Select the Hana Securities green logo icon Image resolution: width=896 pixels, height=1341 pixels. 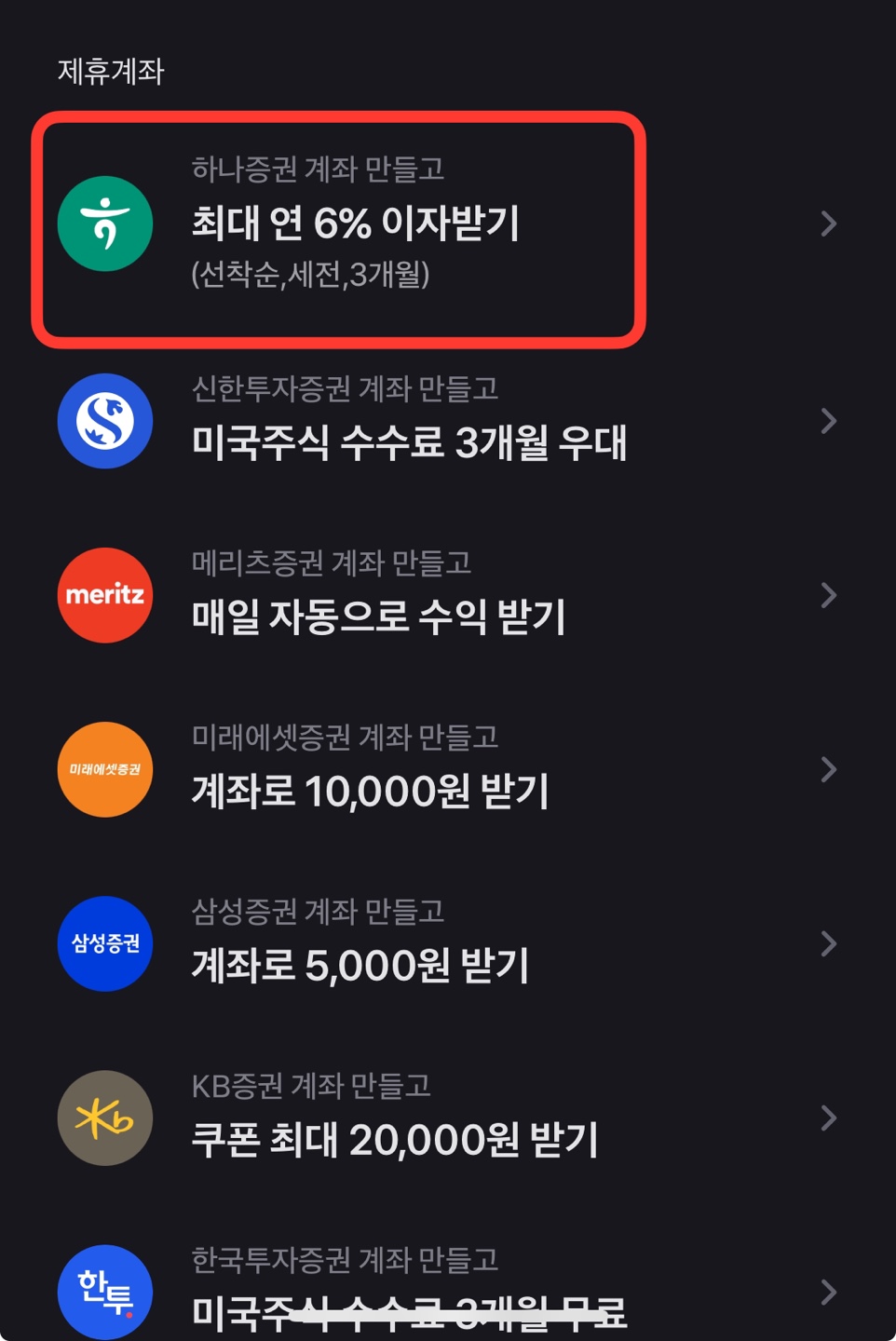coord(104,223)
